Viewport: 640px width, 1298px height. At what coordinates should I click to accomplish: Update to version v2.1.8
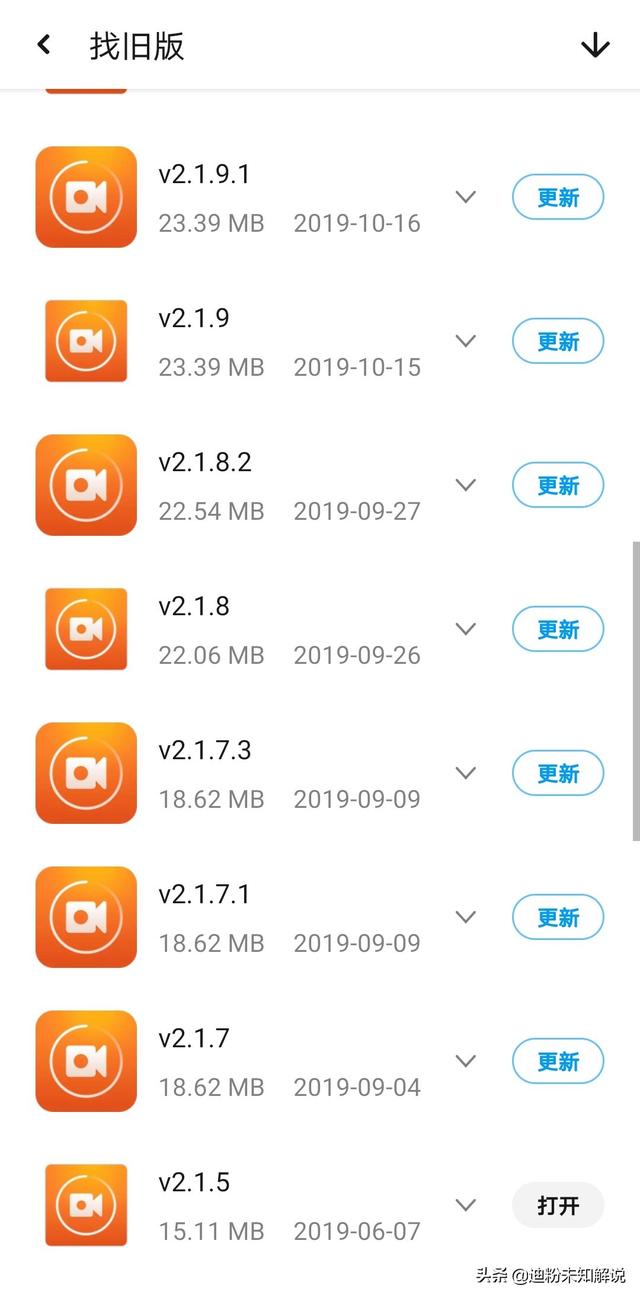(558, 630)
